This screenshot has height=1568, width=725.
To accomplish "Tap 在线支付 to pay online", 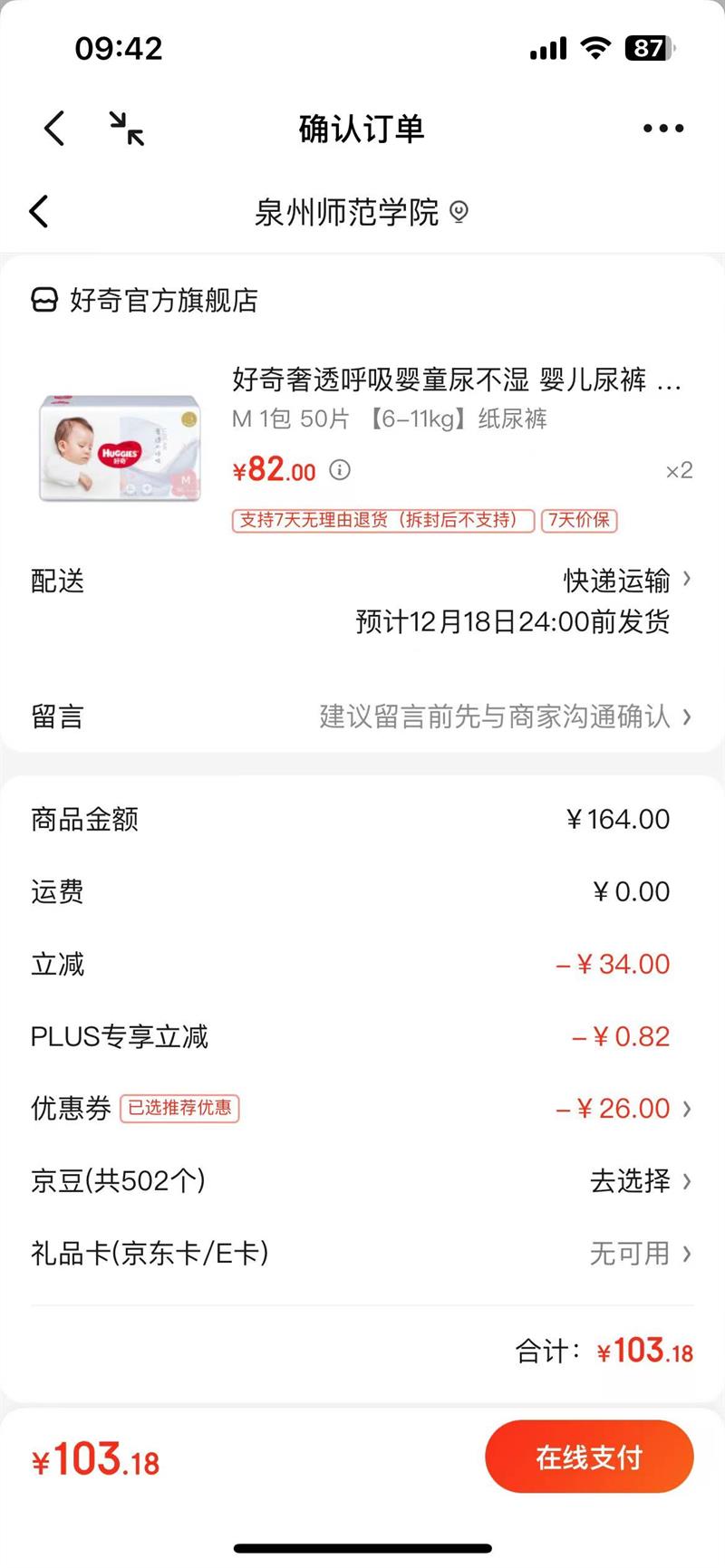I will [589, 1457].
